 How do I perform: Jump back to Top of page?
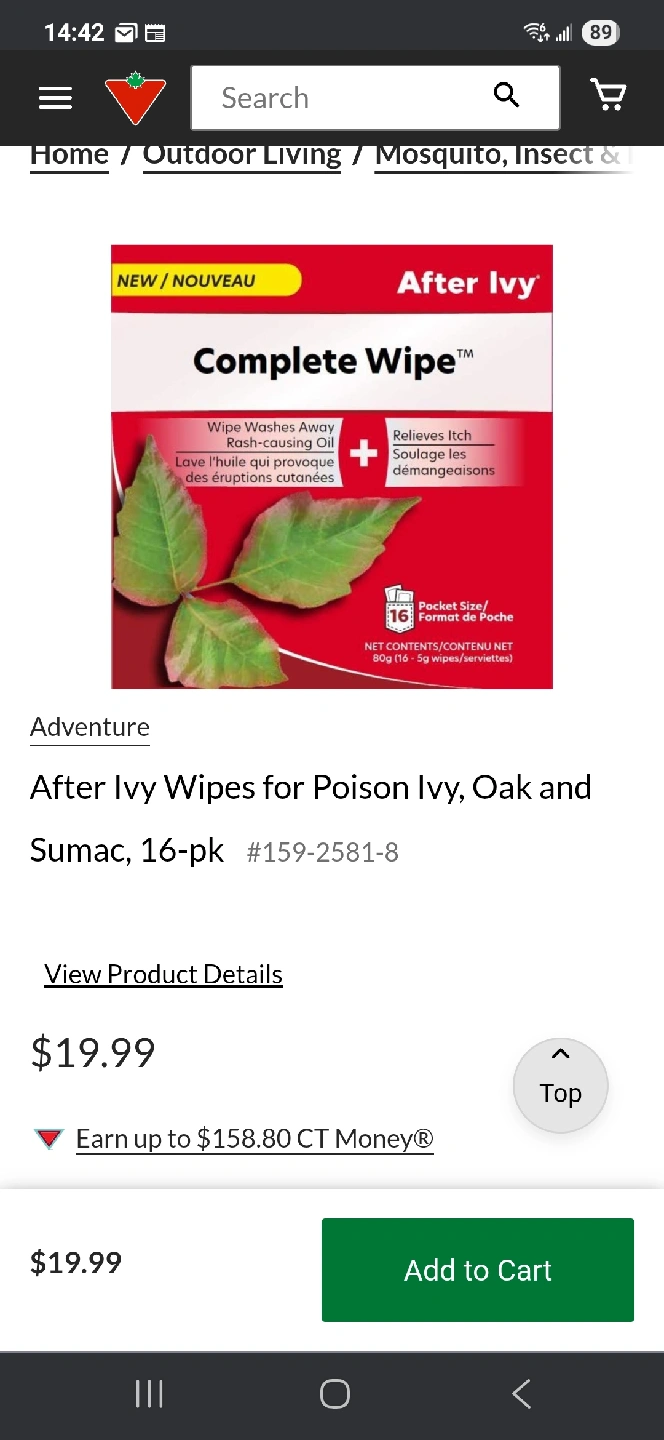(560, 1085)
